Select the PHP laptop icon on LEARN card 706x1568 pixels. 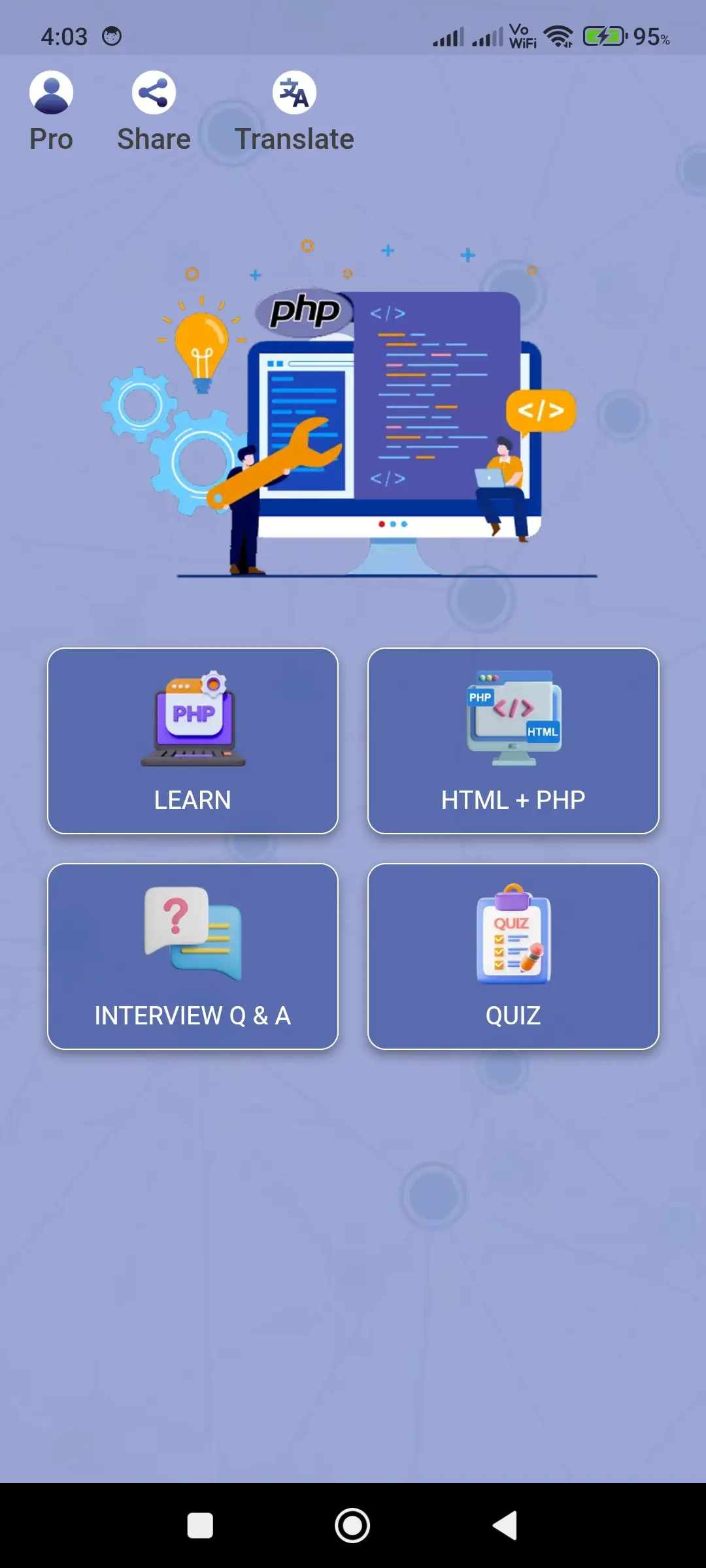[192, 719]
